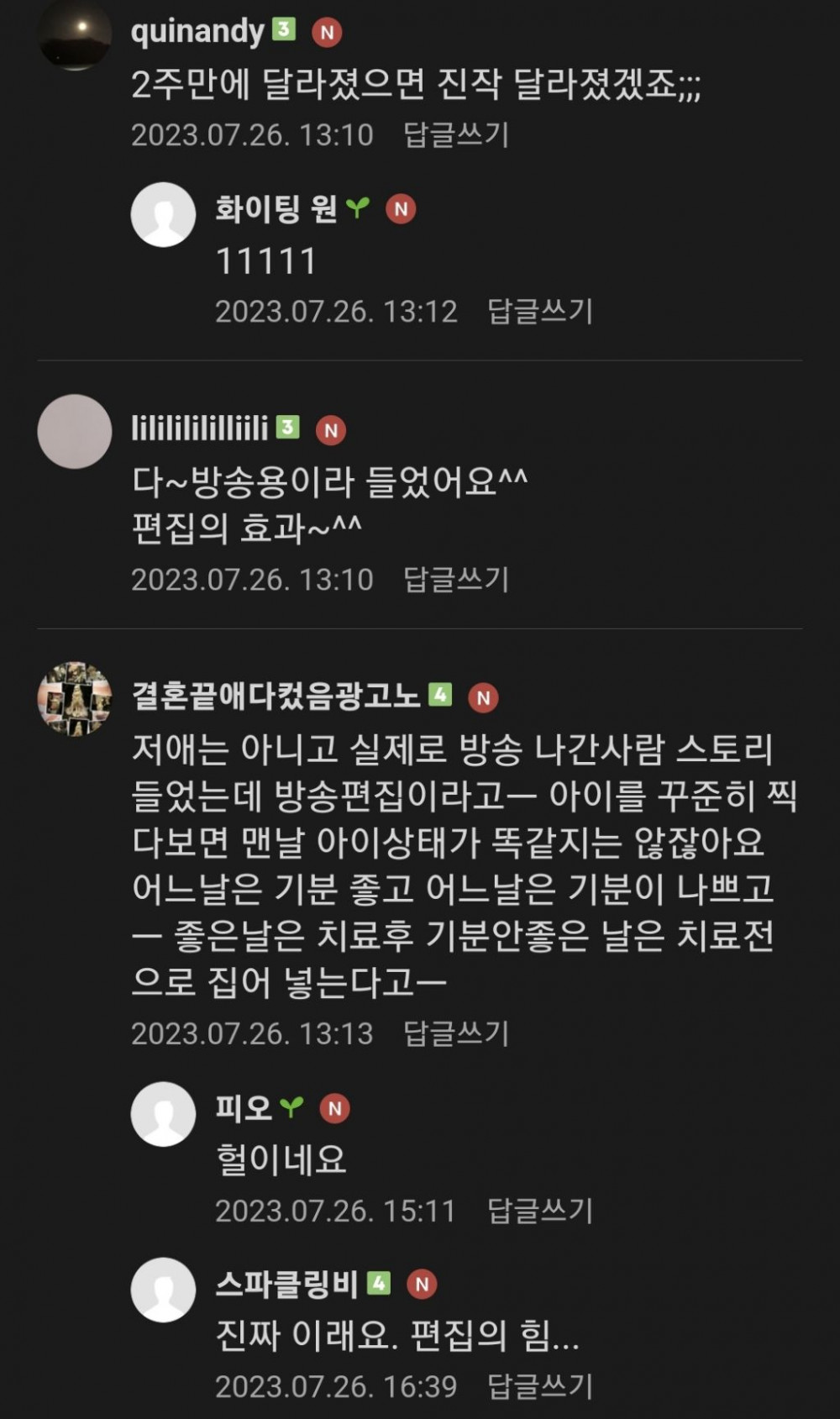
Task: Open quinandy's profile picture
Action: coord(75,34)
